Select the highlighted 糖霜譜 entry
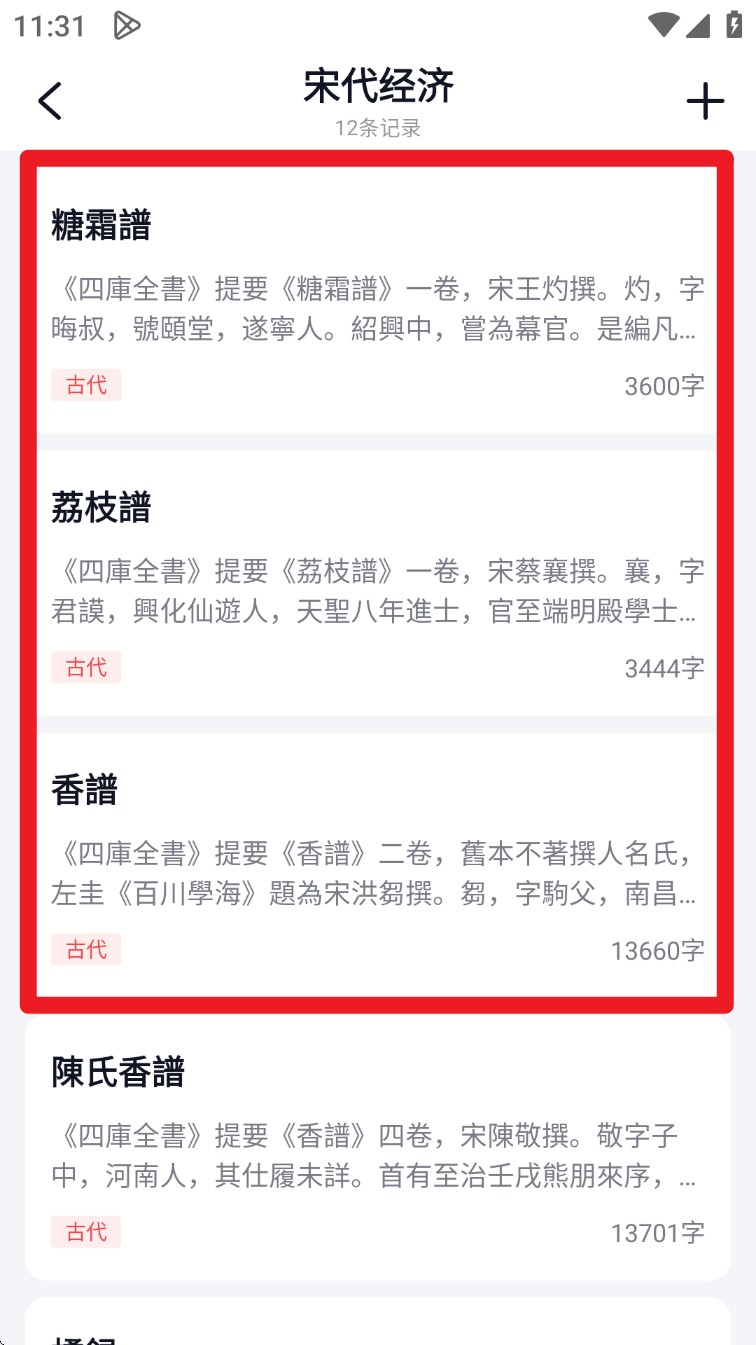Viewport: 756px width, 1345px height. click(x=378, y=296)
